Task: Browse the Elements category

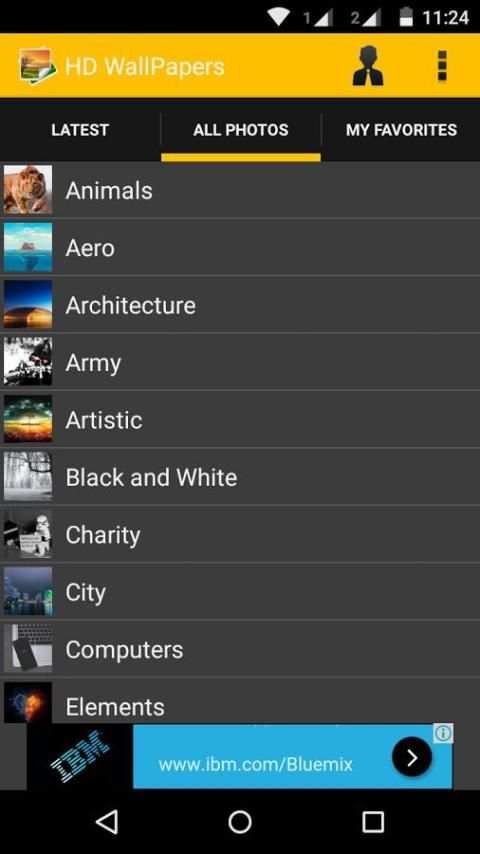Action: pyautogui.click(x=240, y=702)
